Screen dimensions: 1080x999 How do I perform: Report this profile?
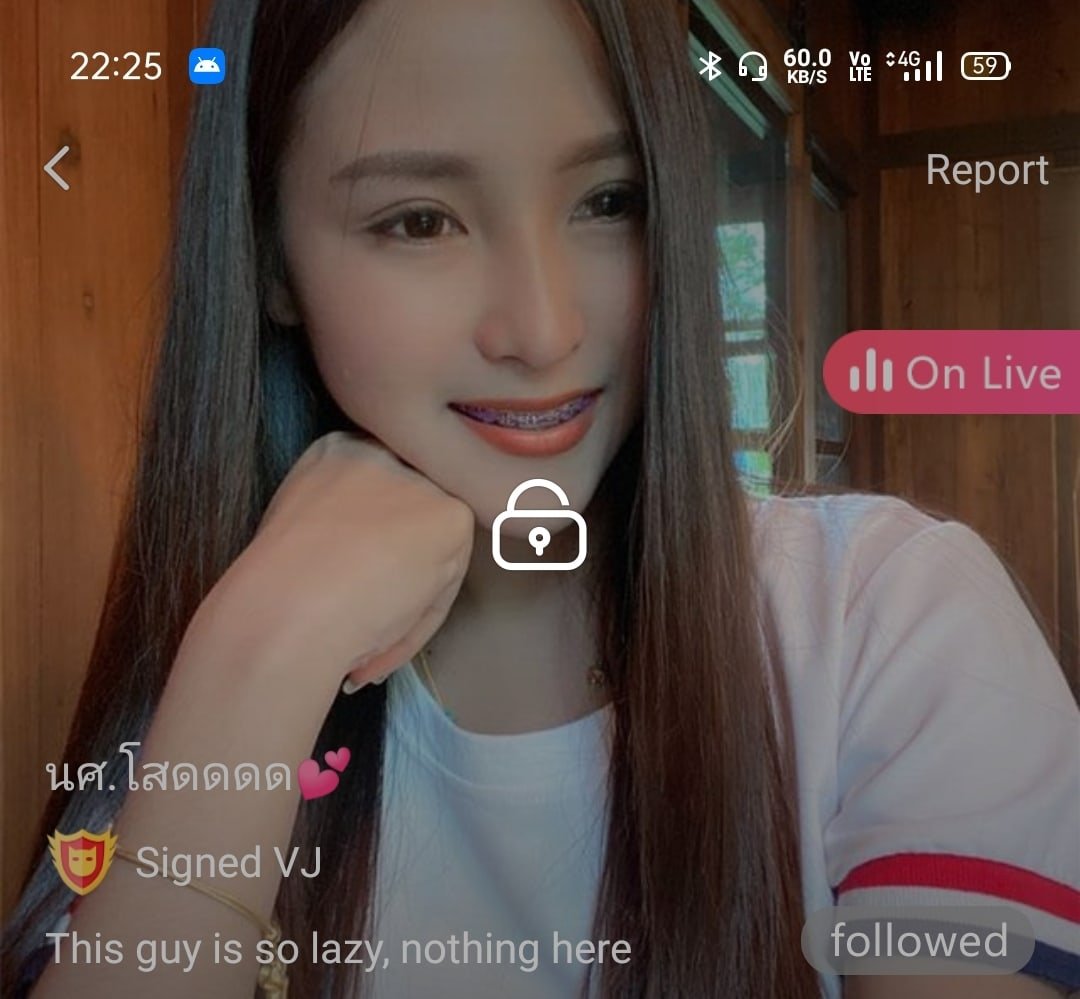click(986, 170)
